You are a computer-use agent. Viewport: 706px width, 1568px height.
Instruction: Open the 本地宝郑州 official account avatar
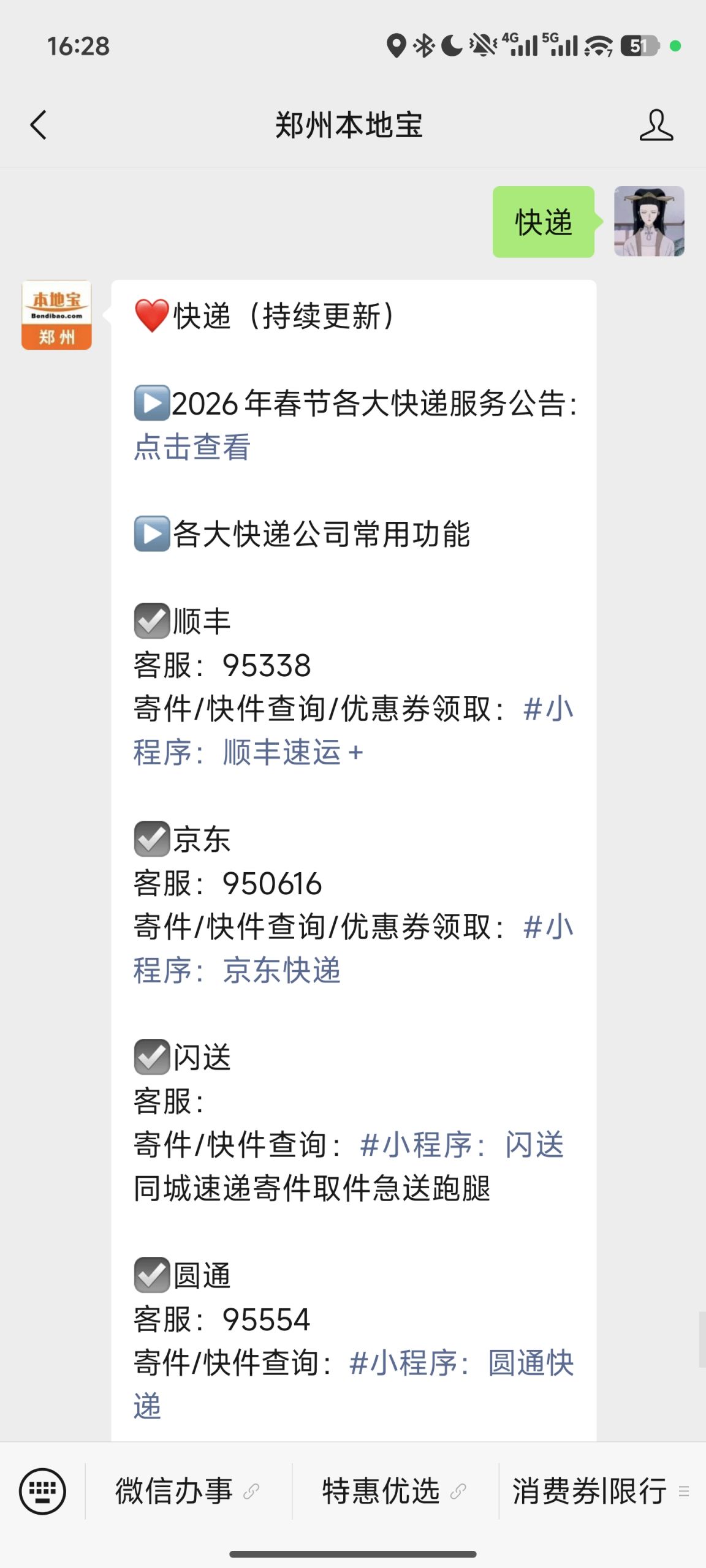pos(56,315)
